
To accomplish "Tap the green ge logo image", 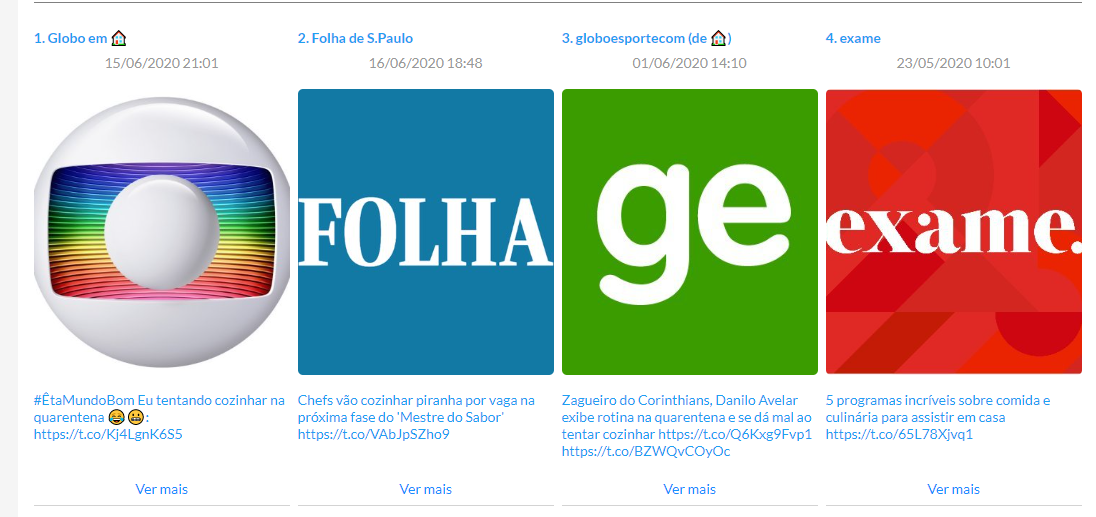I will pos(689,232).
